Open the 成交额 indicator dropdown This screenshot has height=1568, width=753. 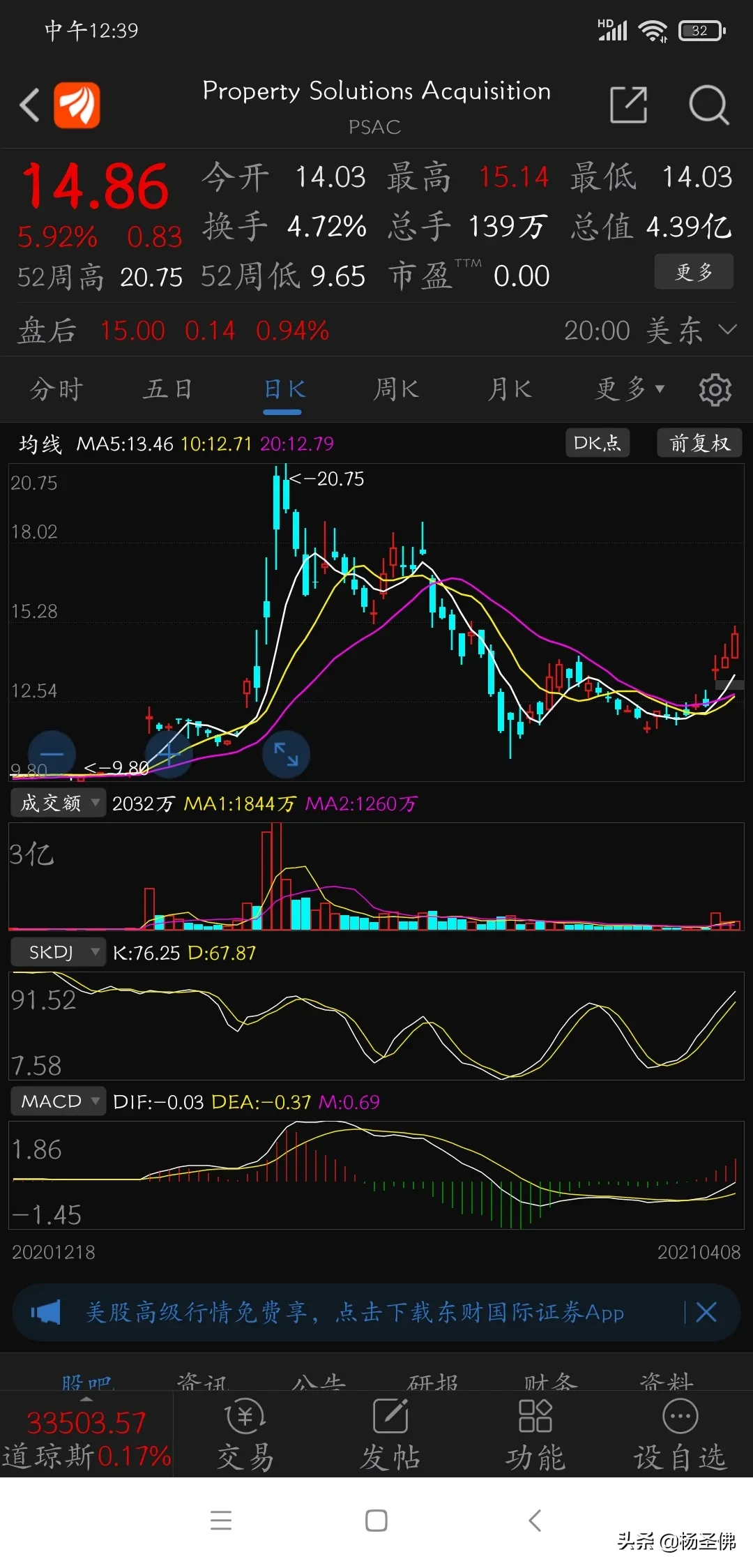click(x=59, y=804)
